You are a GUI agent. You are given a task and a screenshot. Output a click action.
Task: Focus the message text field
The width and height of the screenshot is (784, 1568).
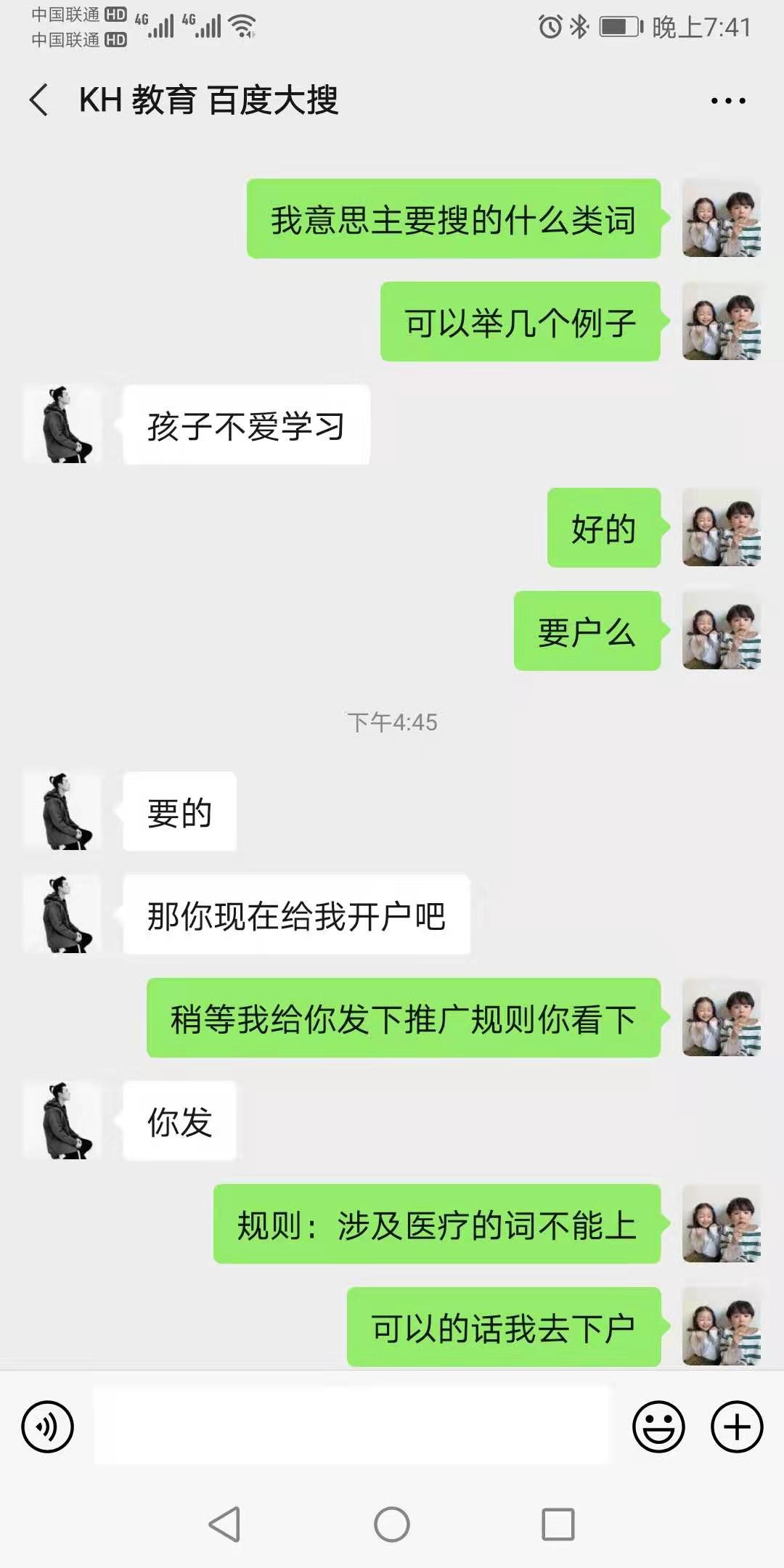click(x=352, y=1426)
